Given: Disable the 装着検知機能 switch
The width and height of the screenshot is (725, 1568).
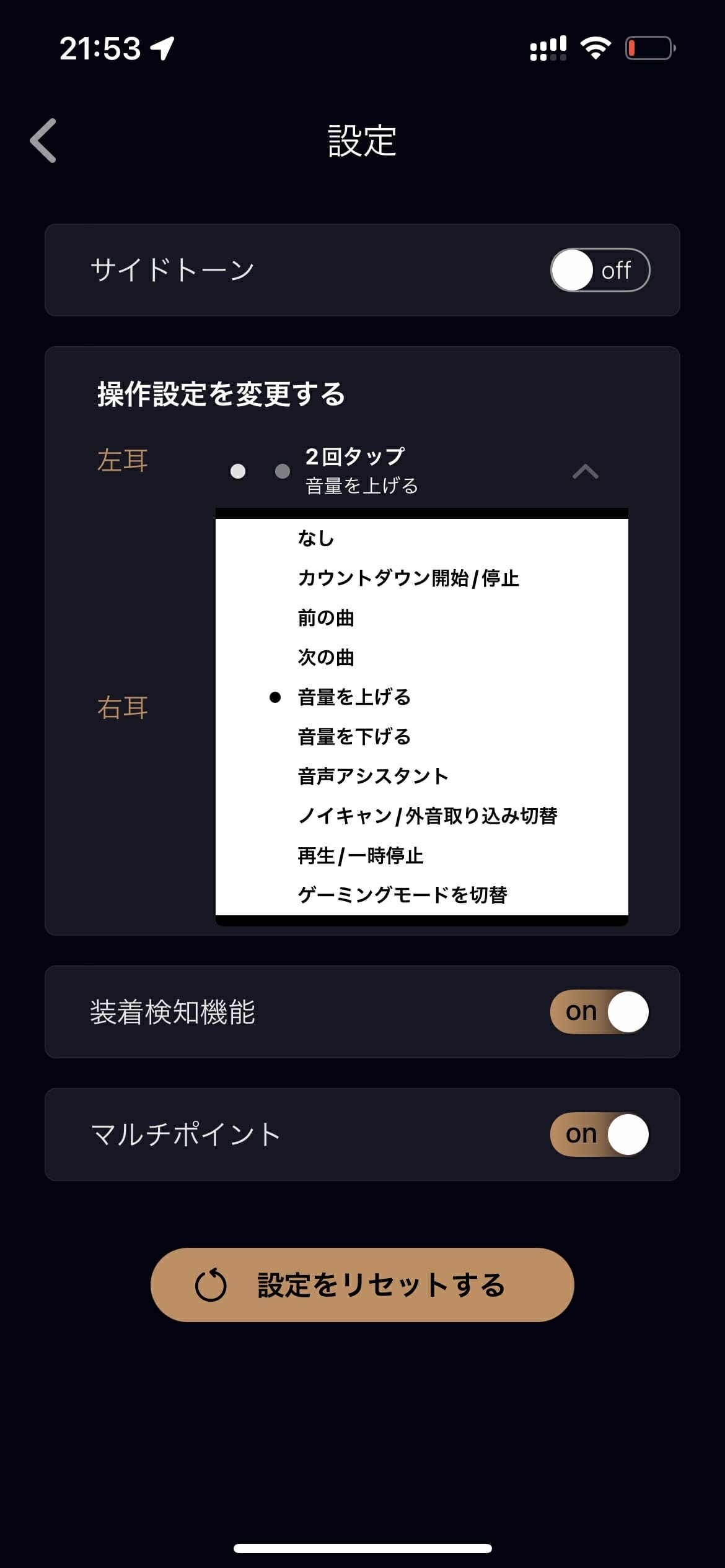Looking at the screenshot, I should (600, 1012).
